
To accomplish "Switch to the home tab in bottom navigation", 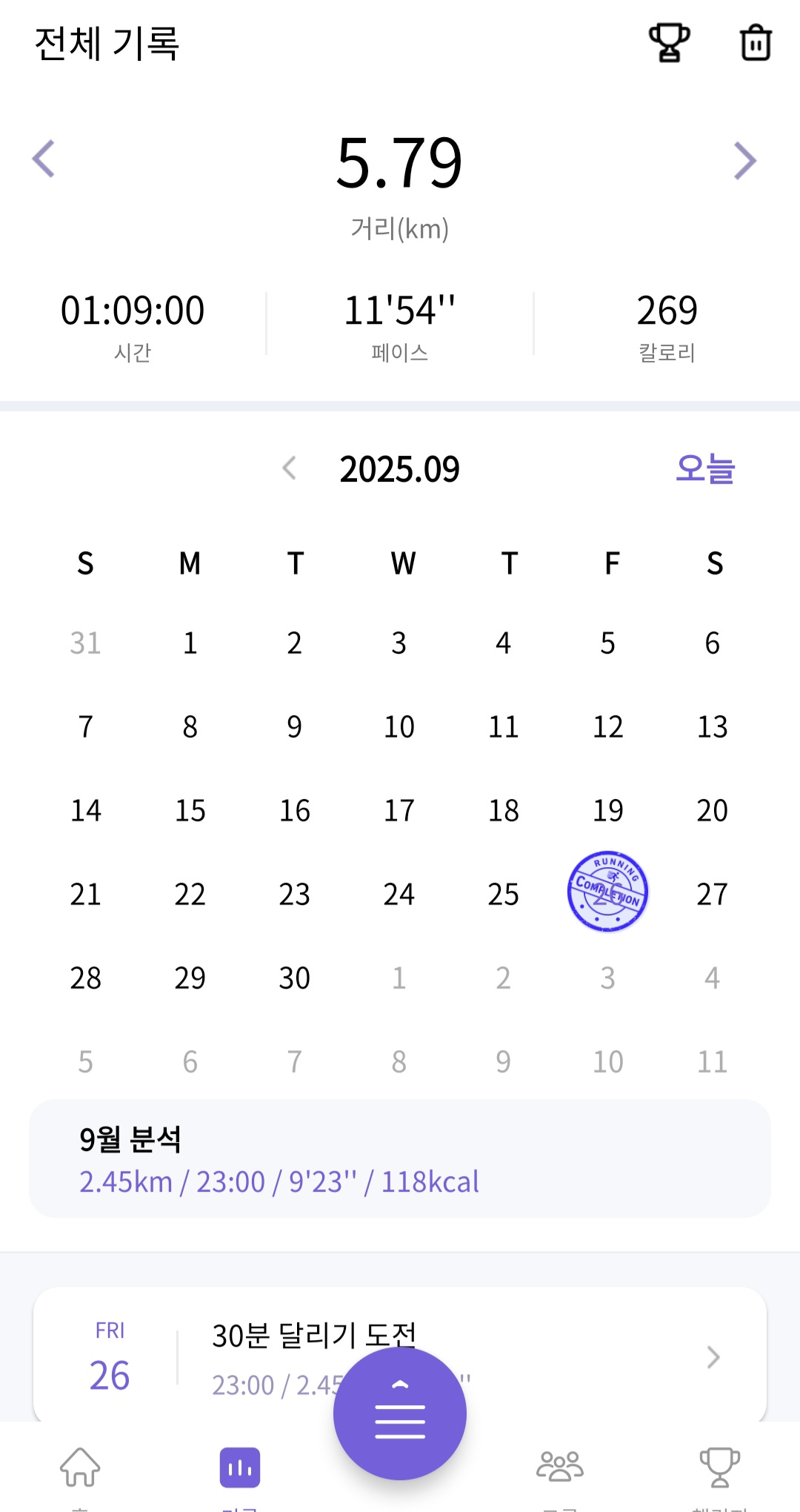I will point(80,1469).
